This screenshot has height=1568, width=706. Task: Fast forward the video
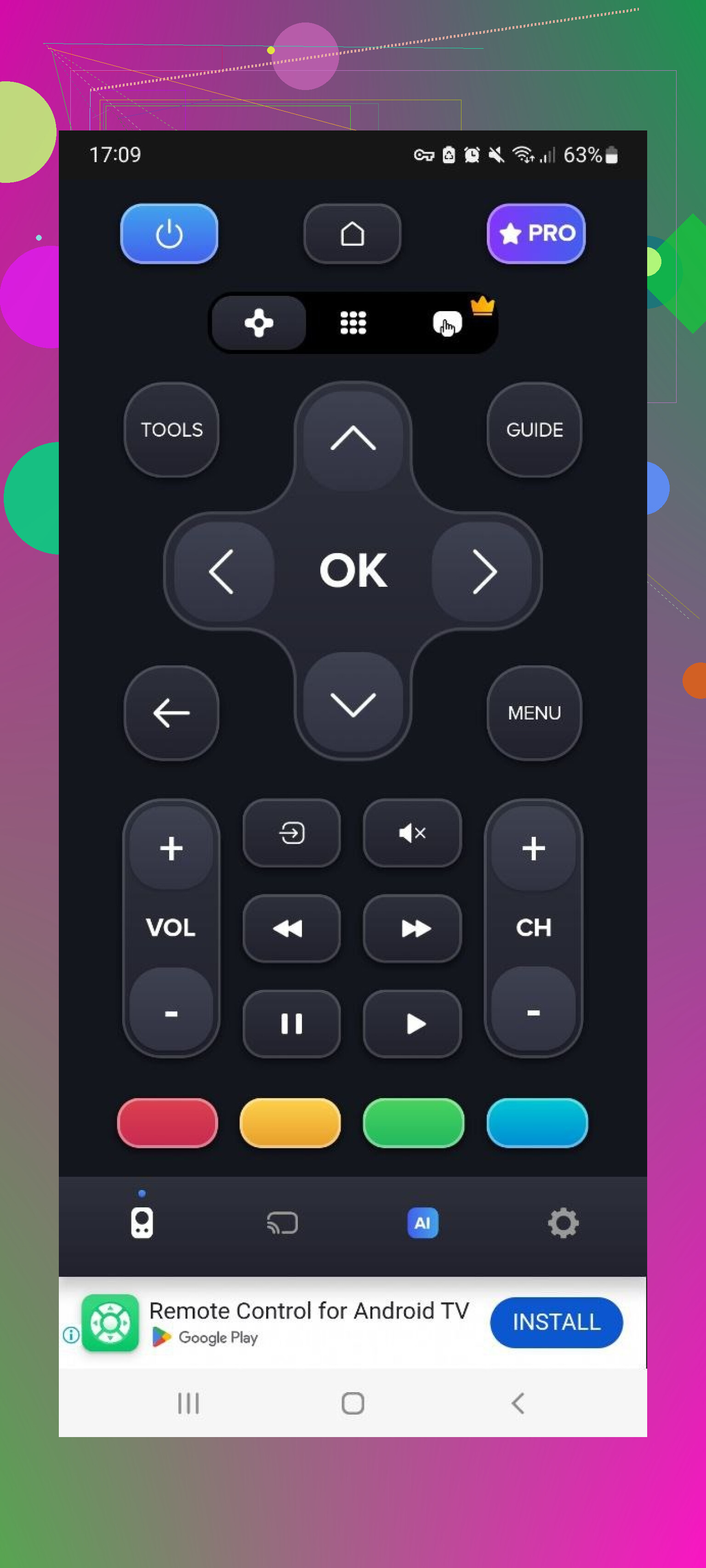[x=412, y=928]
